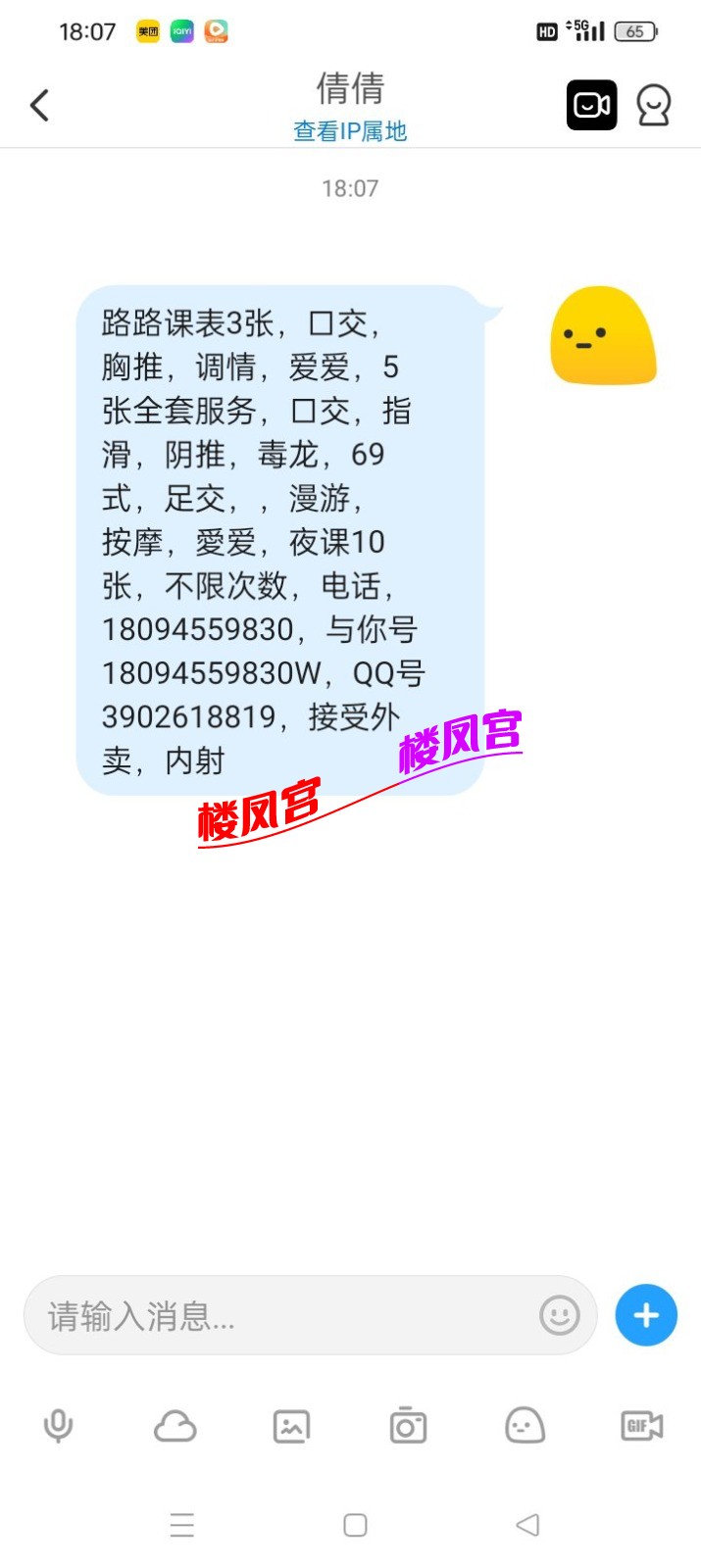Start a video call from the header
Image resolution: width=701 pixels, height=1568 pixels.
click(x=591, y=105)
